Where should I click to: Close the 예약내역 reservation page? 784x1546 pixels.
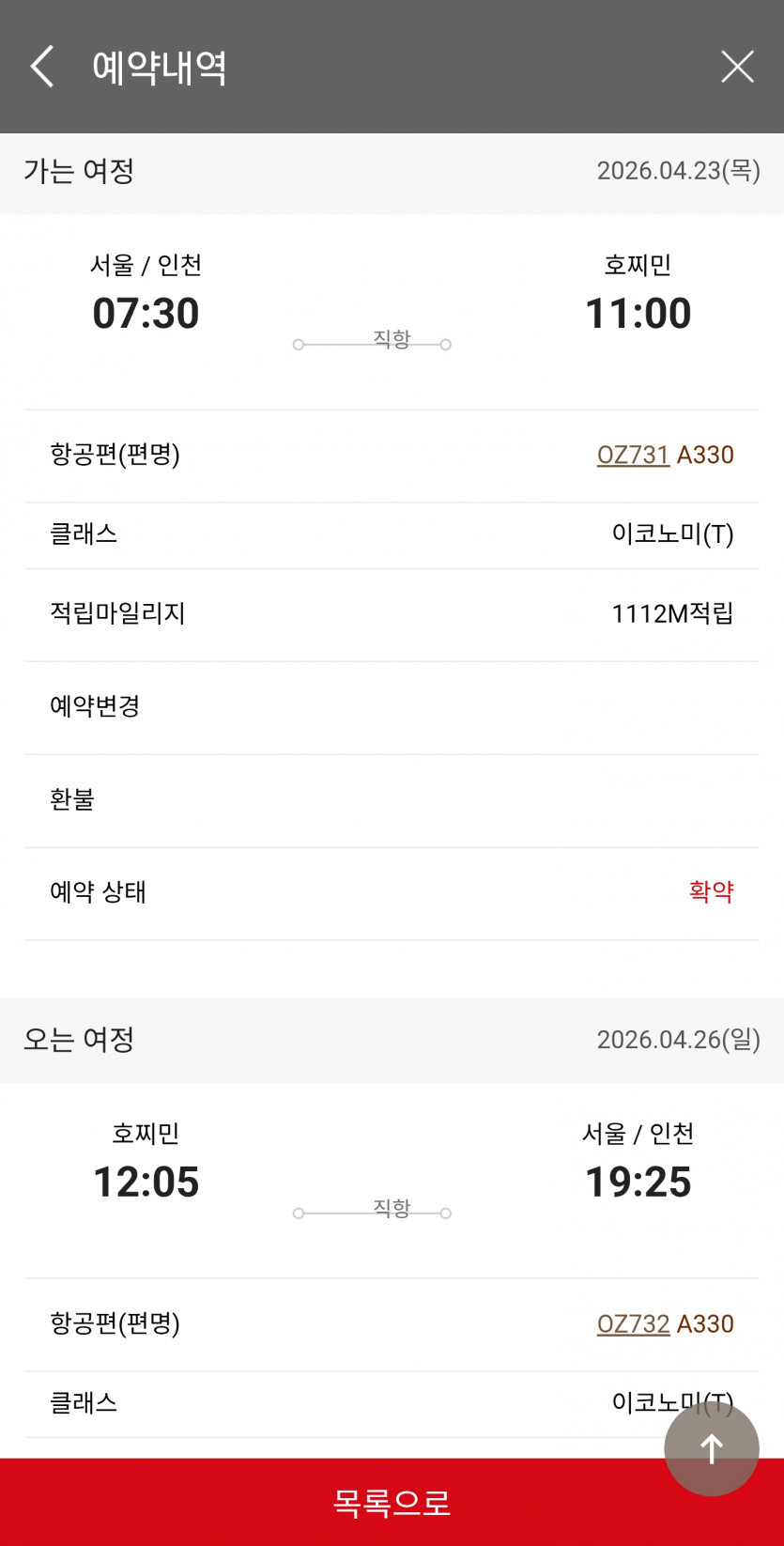(737, 67)
